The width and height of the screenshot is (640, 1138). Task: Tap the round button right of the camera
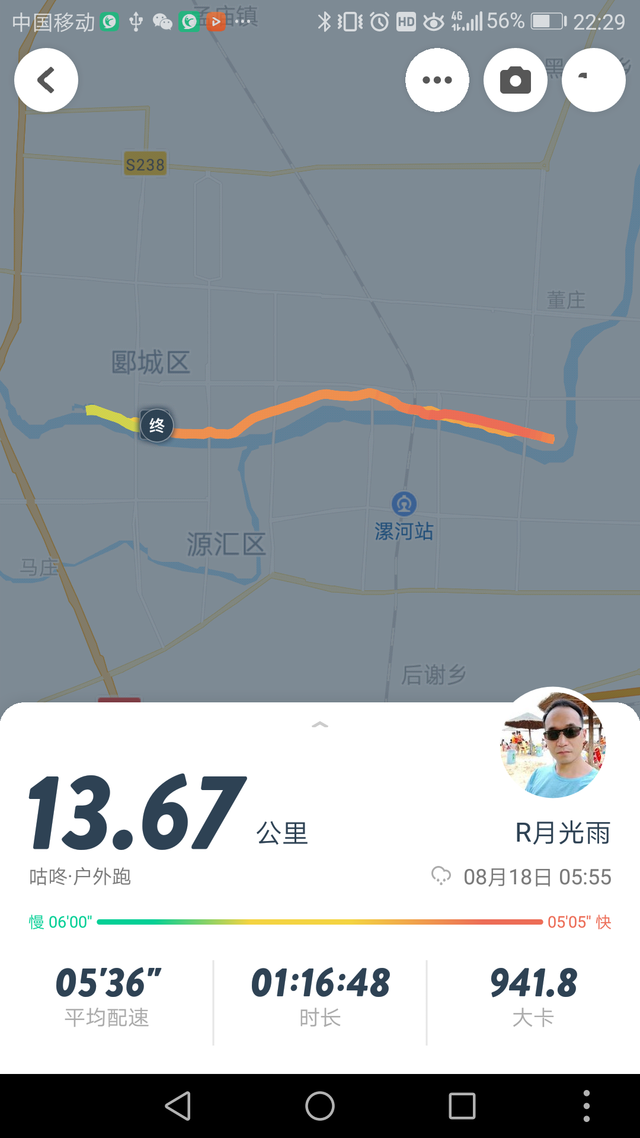coord(593,80)
